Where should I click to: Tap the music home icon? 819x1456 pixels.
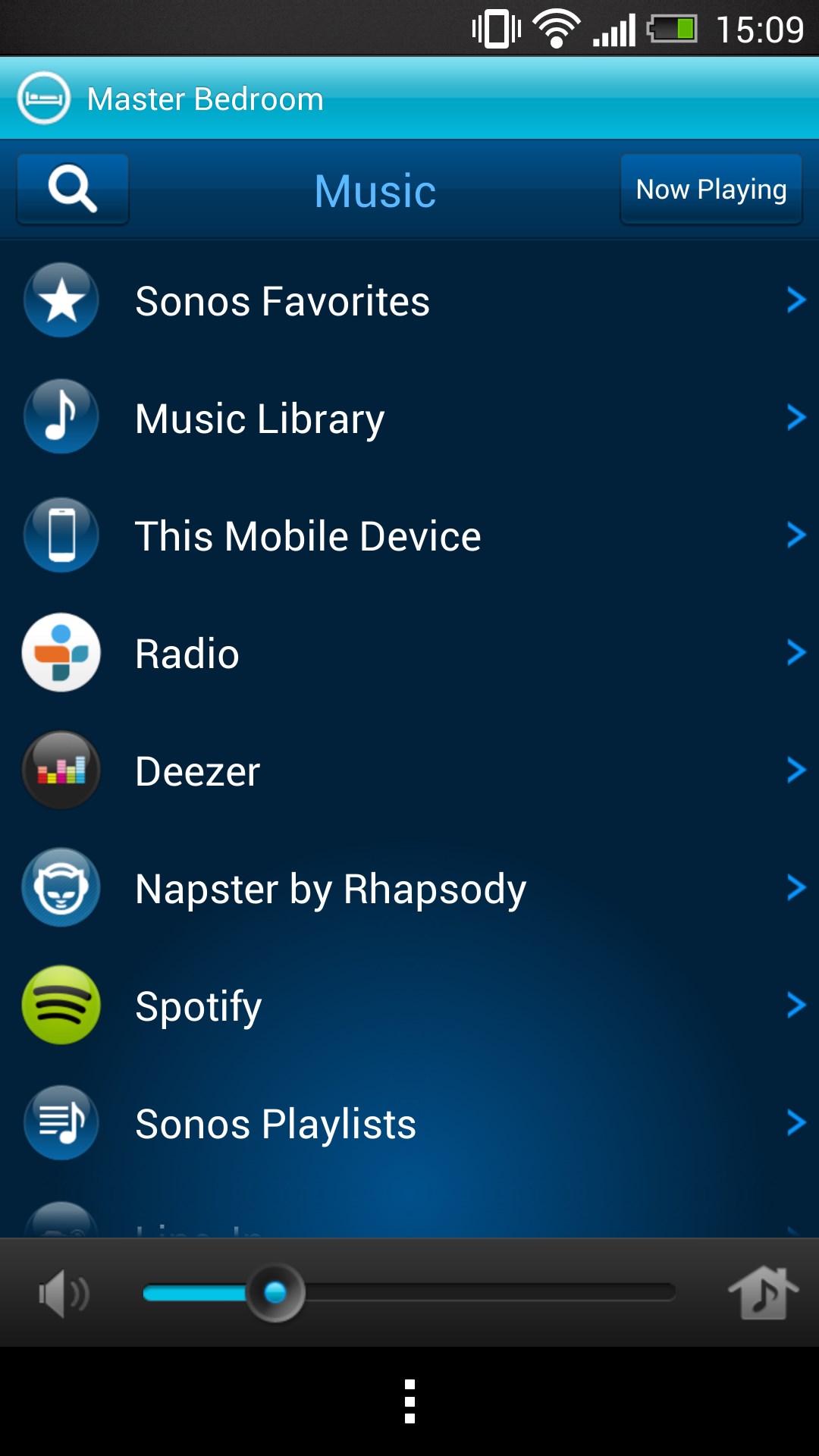click(763, 1292)
